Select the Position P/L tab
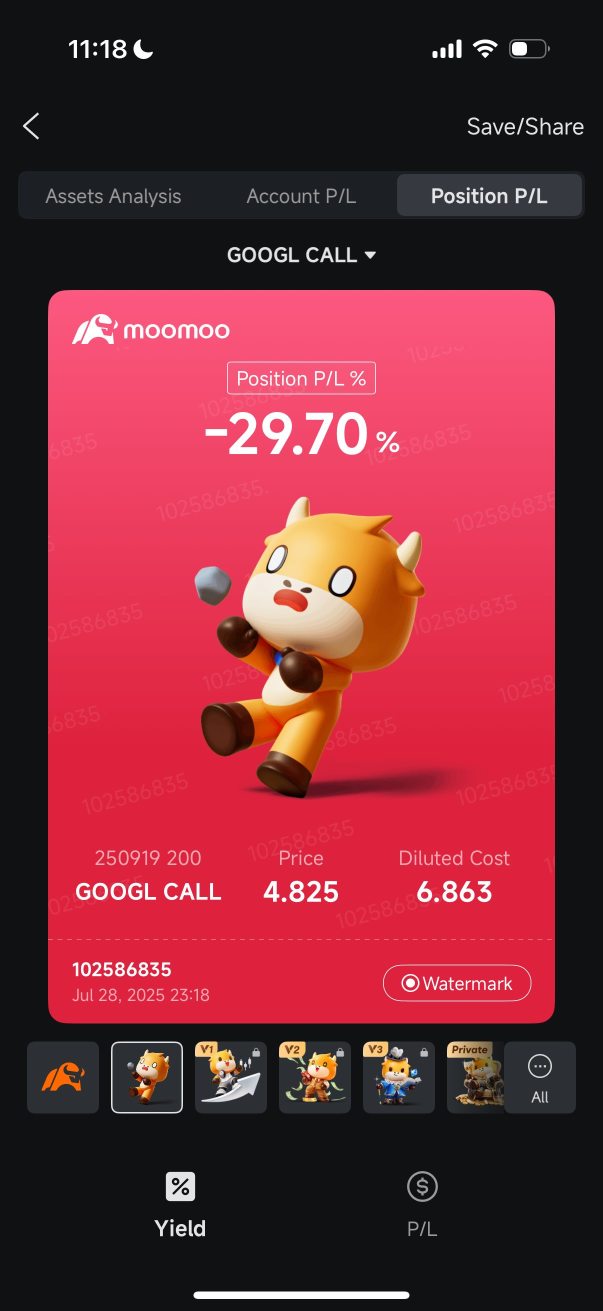The width and height of the screenshot is (603, 1311). point(489,196)
